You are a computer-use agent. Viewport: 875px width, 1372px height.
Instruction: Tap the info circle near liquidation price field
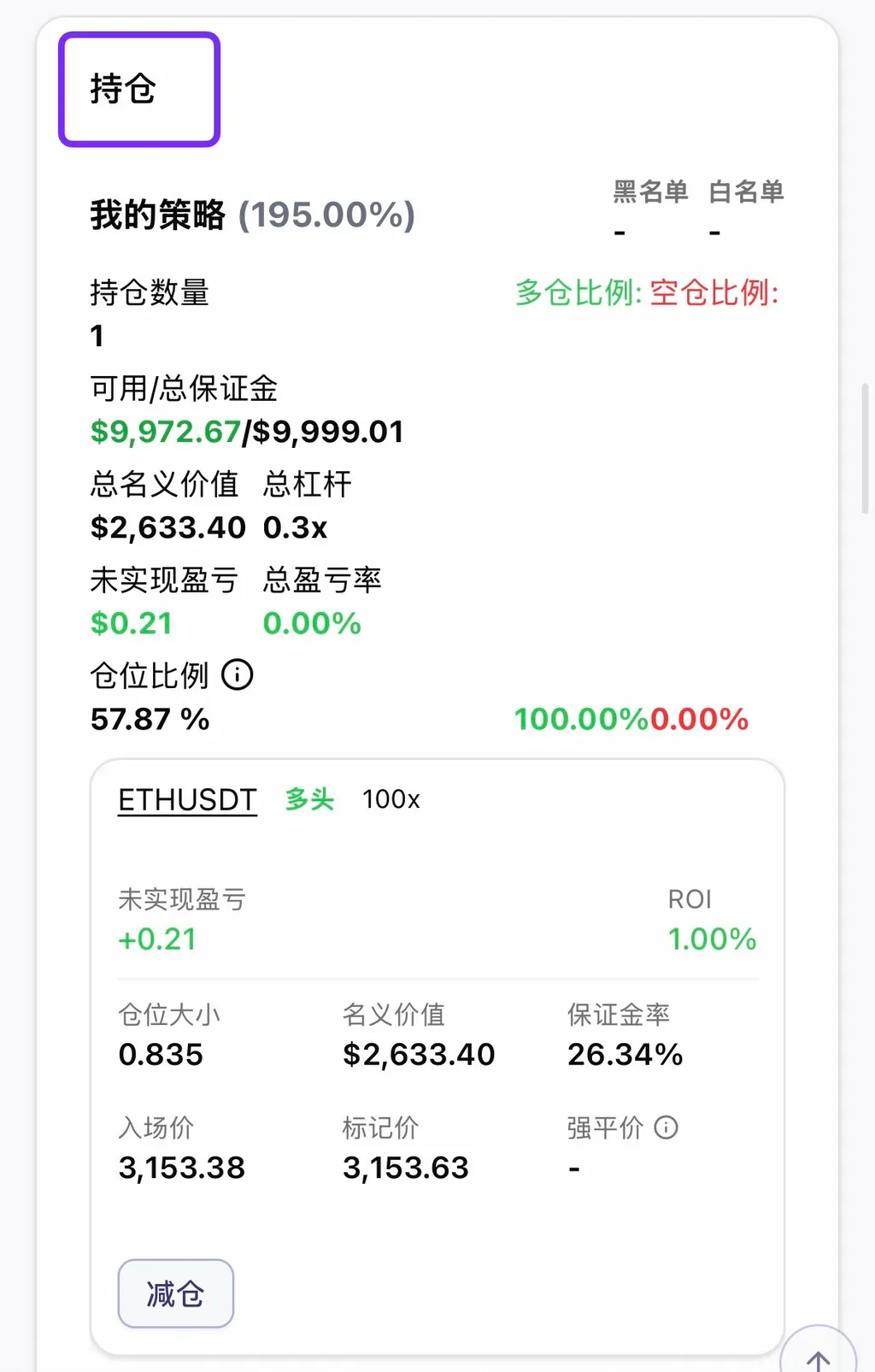click(666, 1128)
